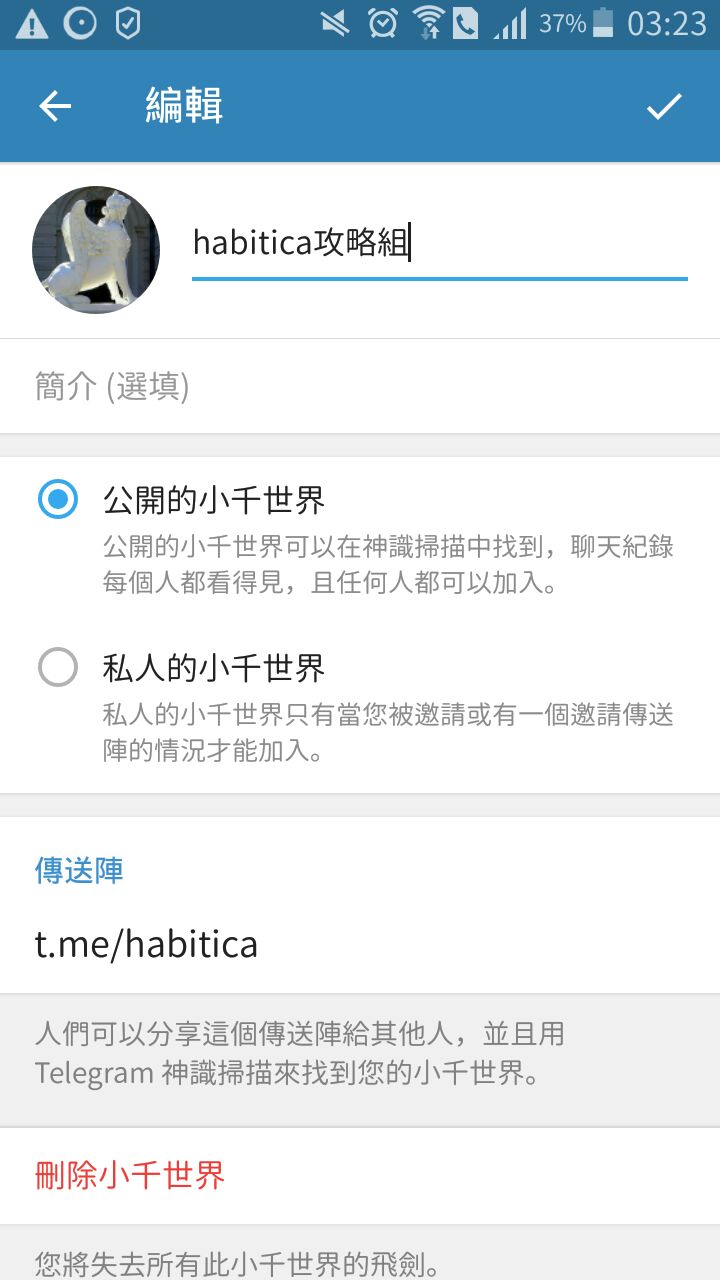This screenshot has width=720, height=1280.
Task: Tap the 簡介 (選填) description field
Action: coord(360,387)
